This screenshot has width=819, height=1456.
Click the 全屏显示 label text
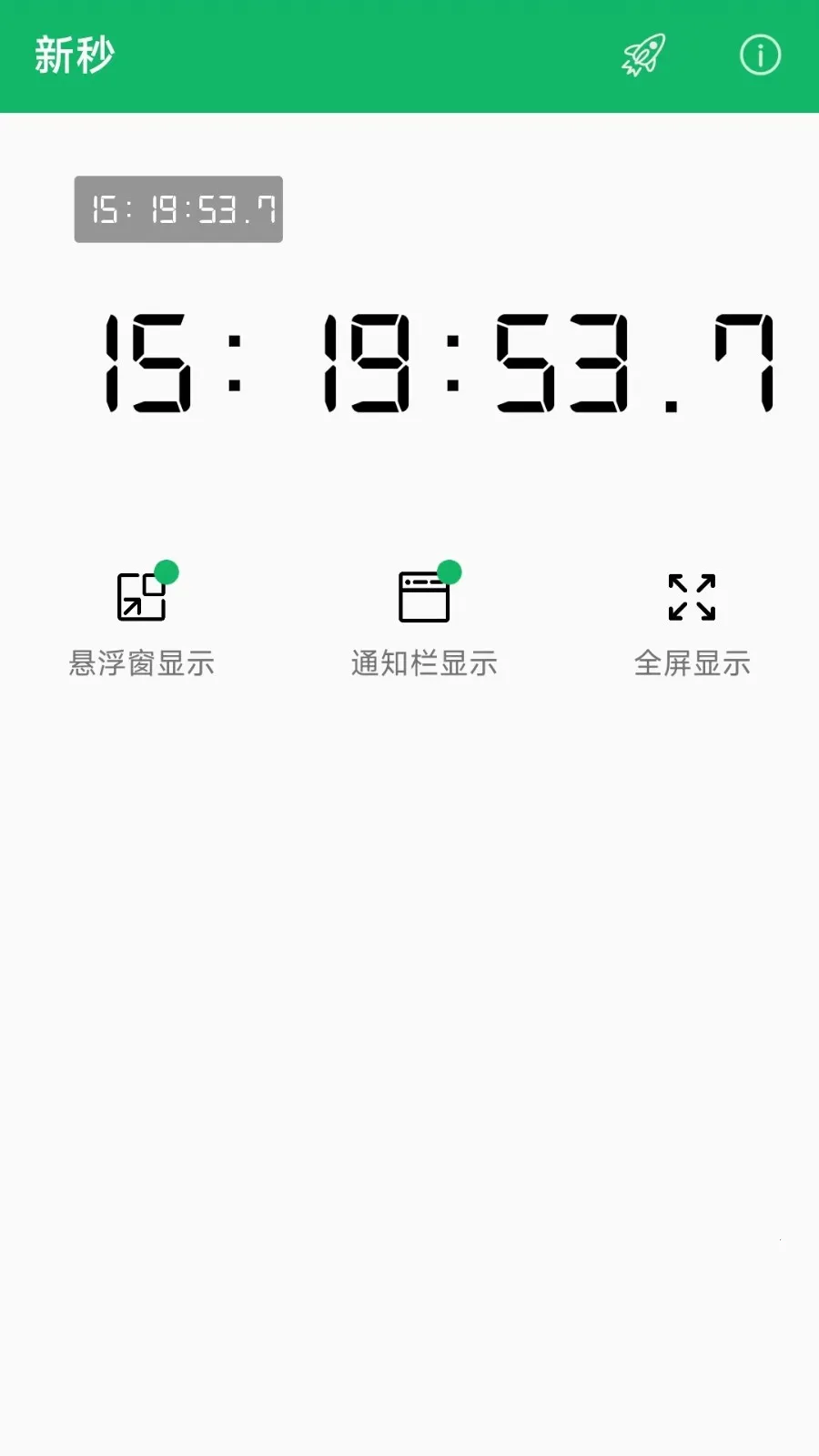click(x=693, y=663)
